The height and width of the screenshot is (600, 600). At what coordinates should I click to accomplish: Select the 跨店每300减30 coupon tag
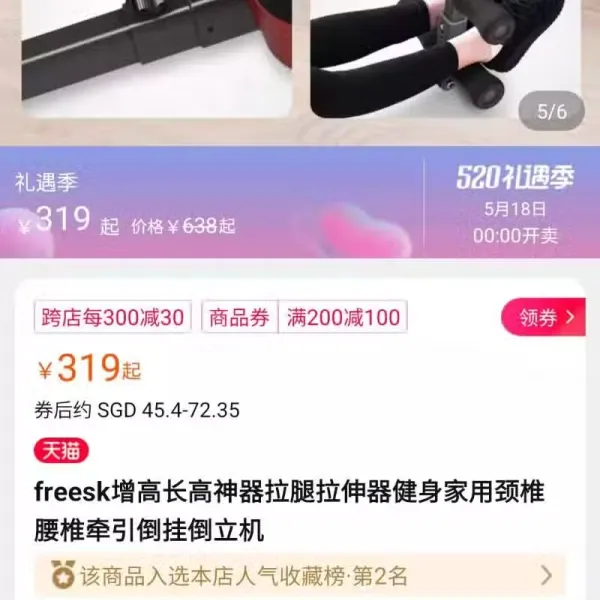click(x=112, y=318)
